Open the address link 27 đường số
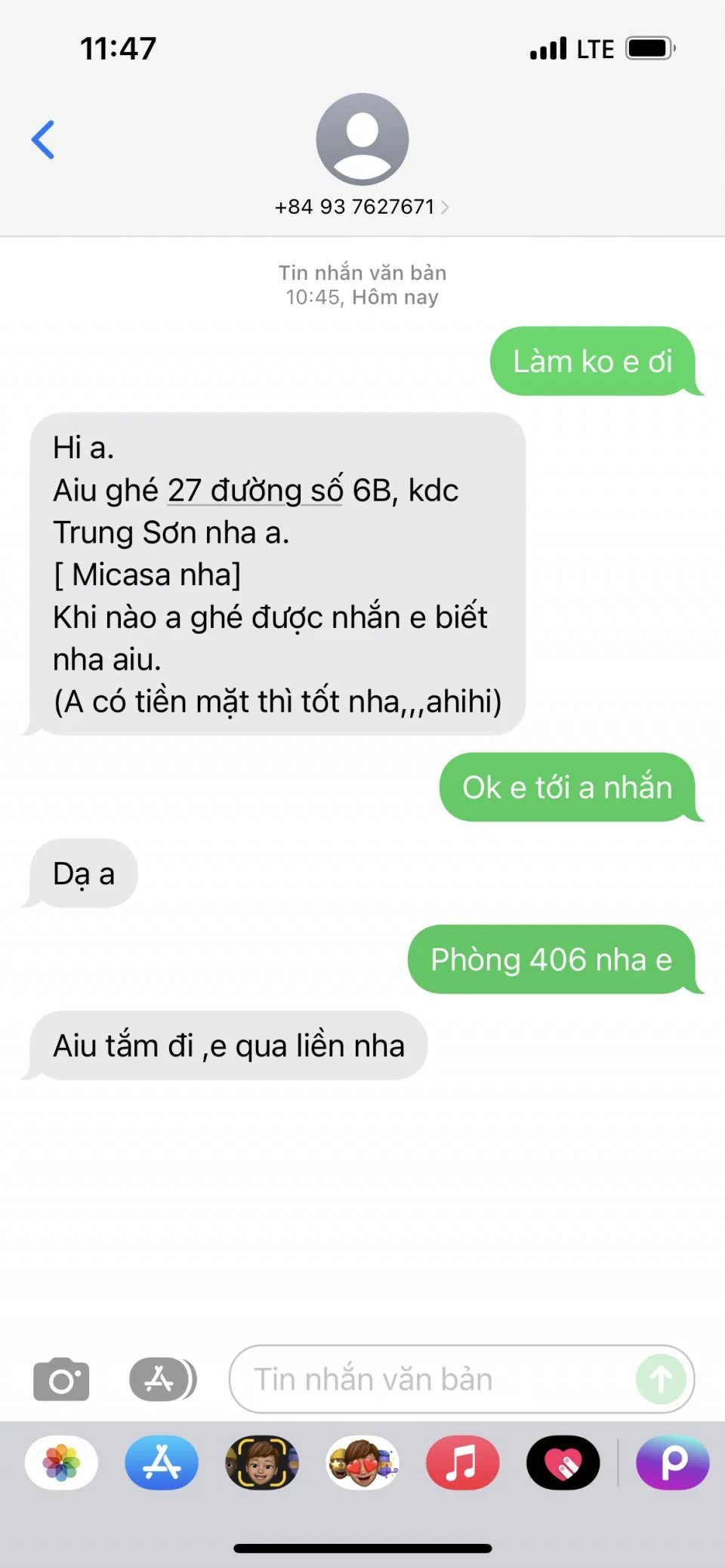This screenshot has width=725, height=1568. [x=255, y=491]
